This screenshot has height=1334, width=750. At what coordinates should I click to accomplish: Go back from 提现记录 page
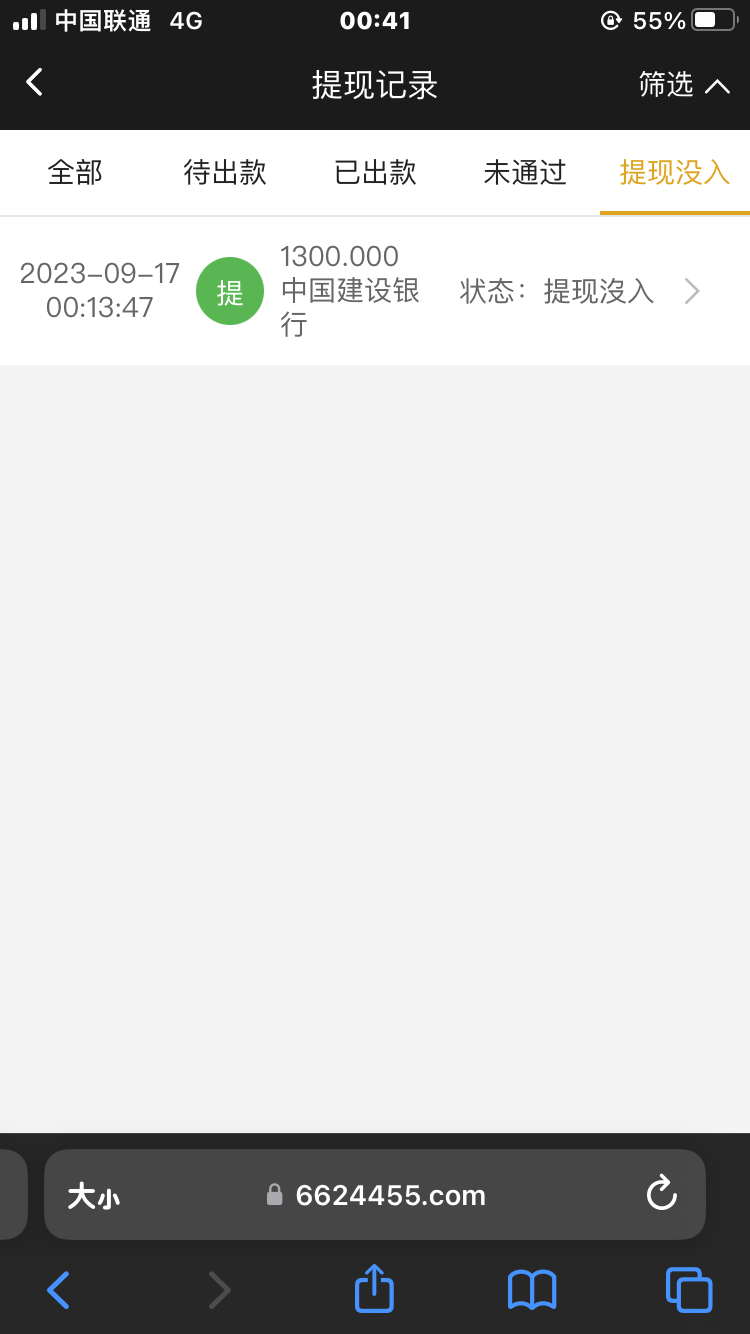click(x=35, y=83)
